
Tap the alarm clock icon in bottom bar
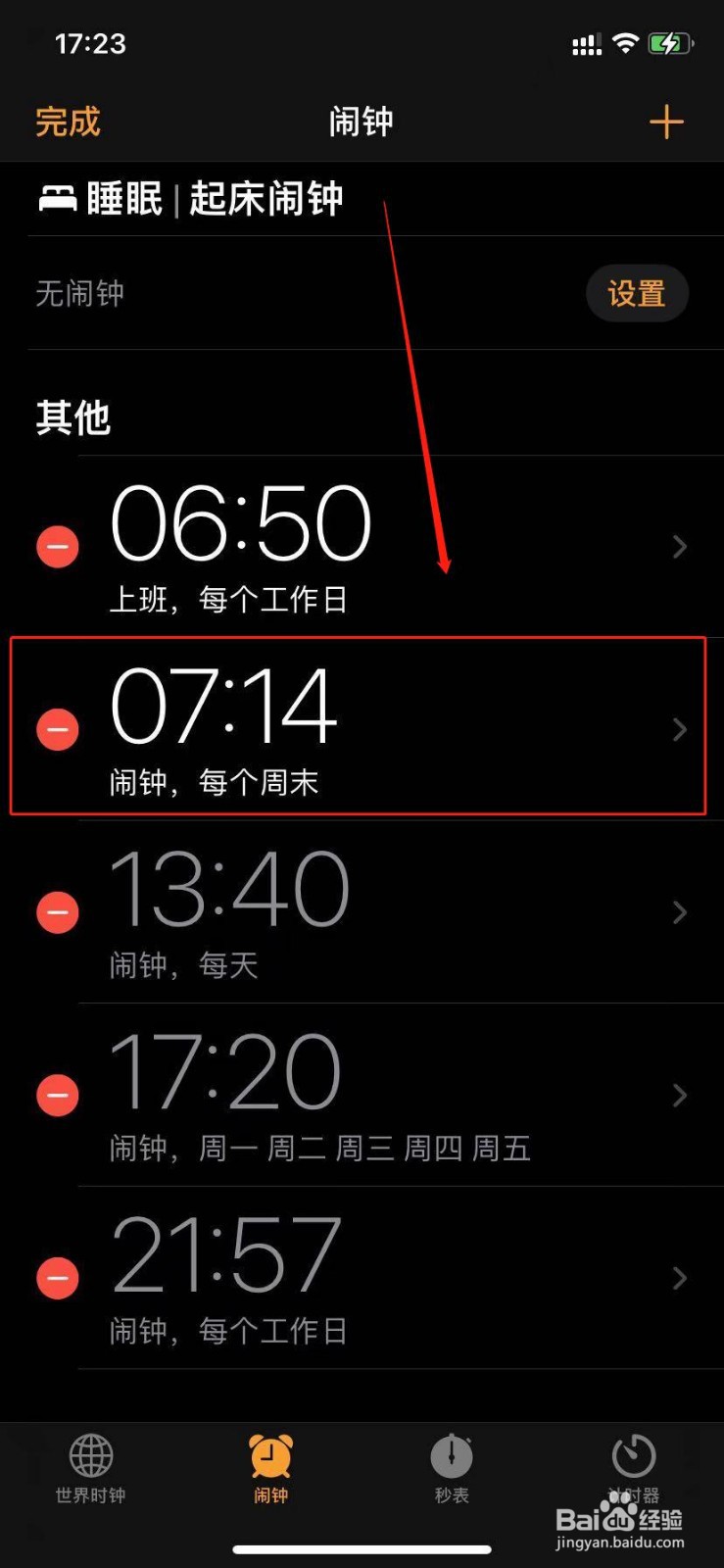[271, 1457]
